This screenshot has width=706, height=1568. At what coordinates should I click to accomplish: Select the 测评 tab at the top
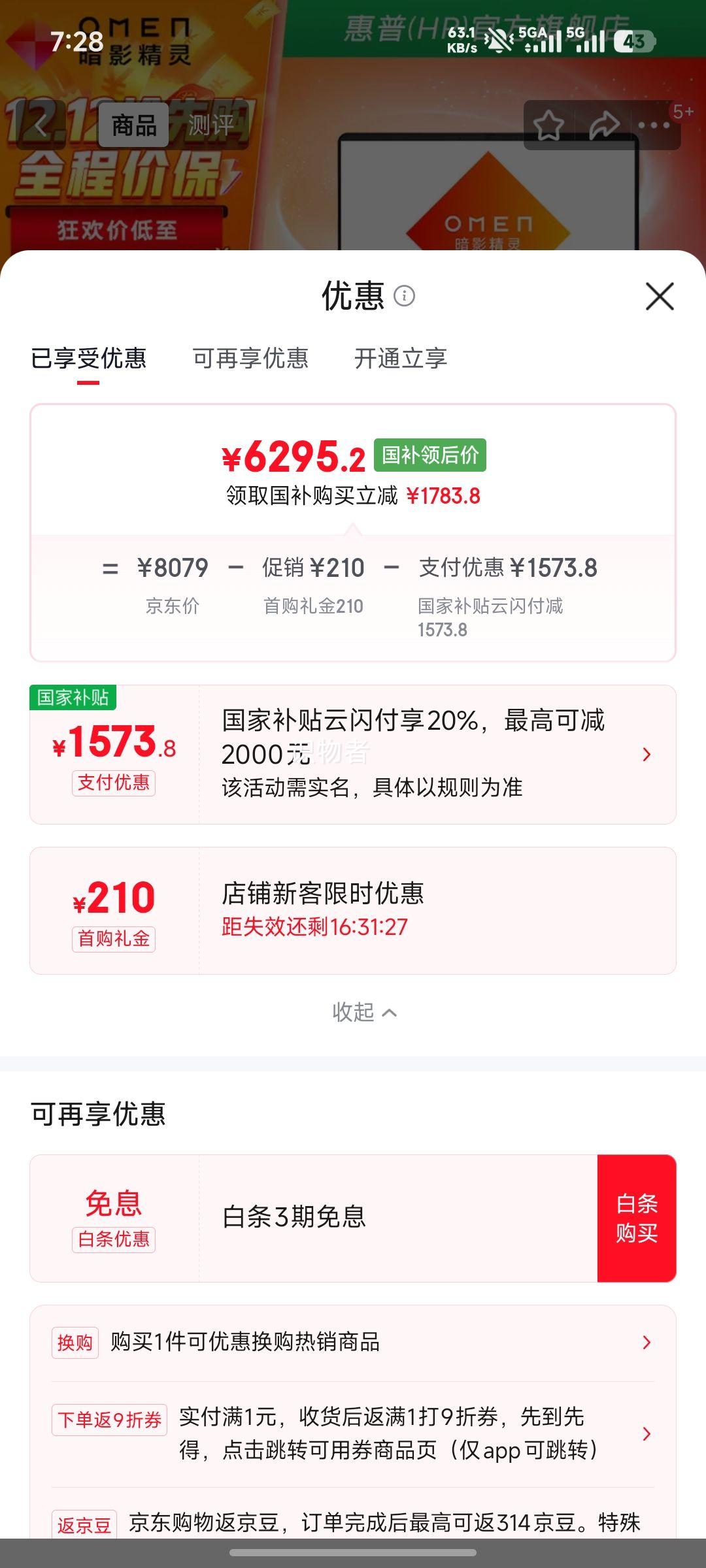tap(210, 124)
